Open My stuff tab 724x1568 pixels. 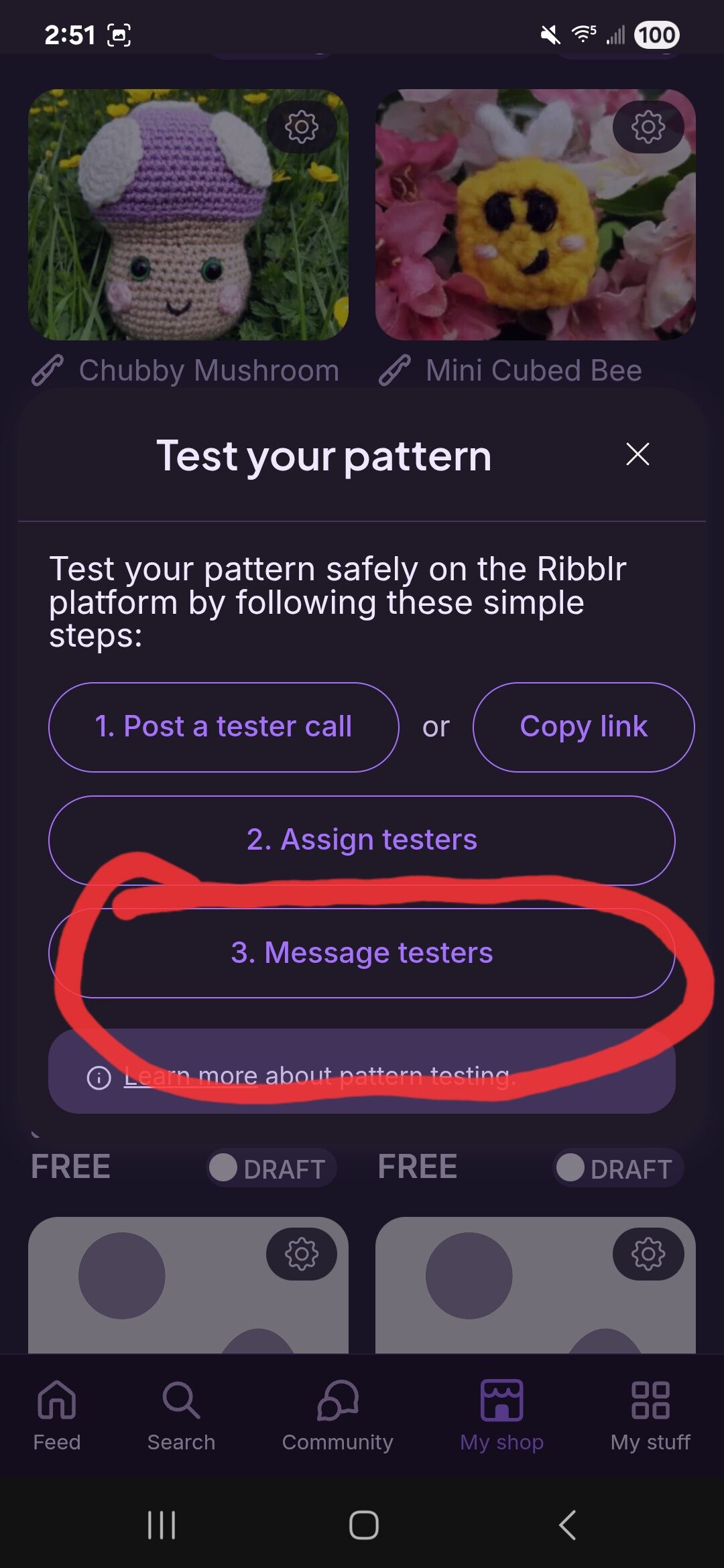coord(650,1415)
